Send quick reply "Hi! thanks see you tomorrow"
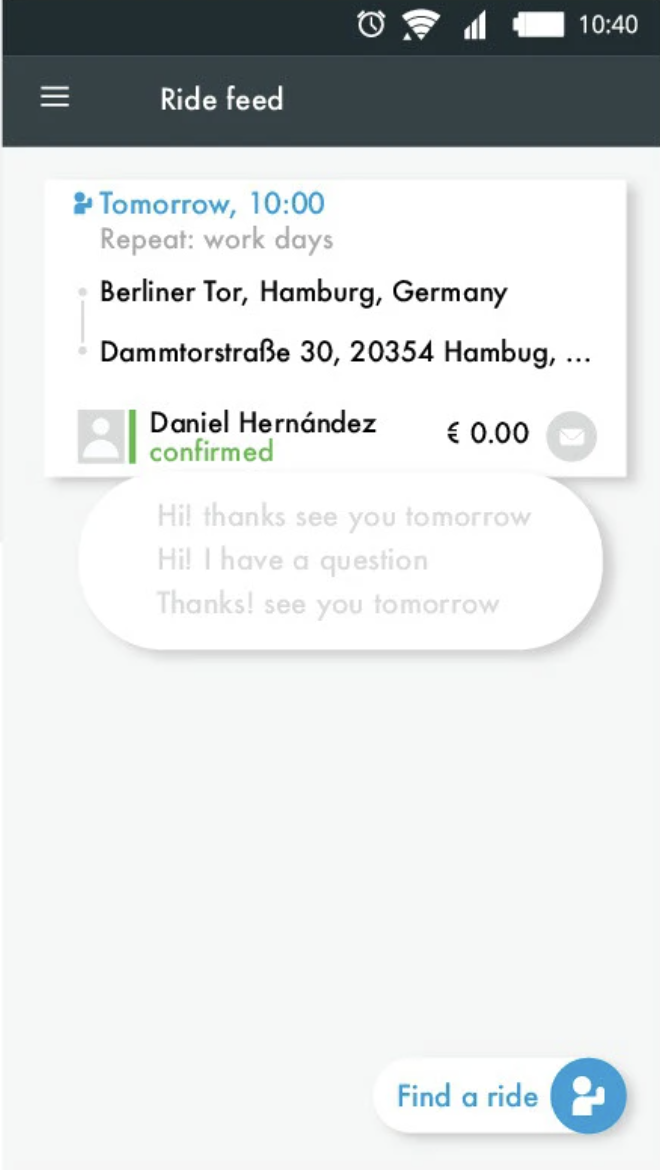 [x=343, y=517]
